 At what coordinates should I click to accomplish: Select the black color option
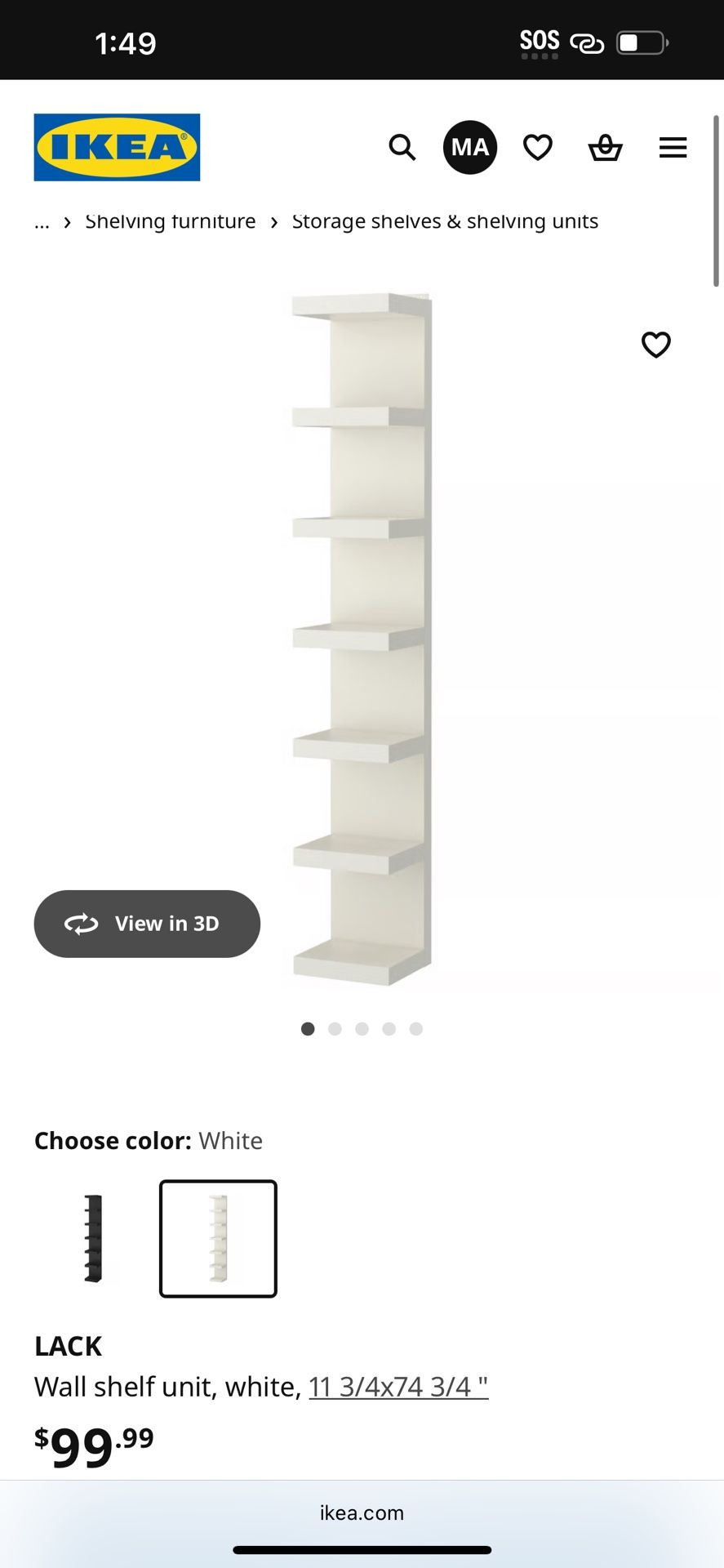pyautogui.click(x=93, y=1239)
